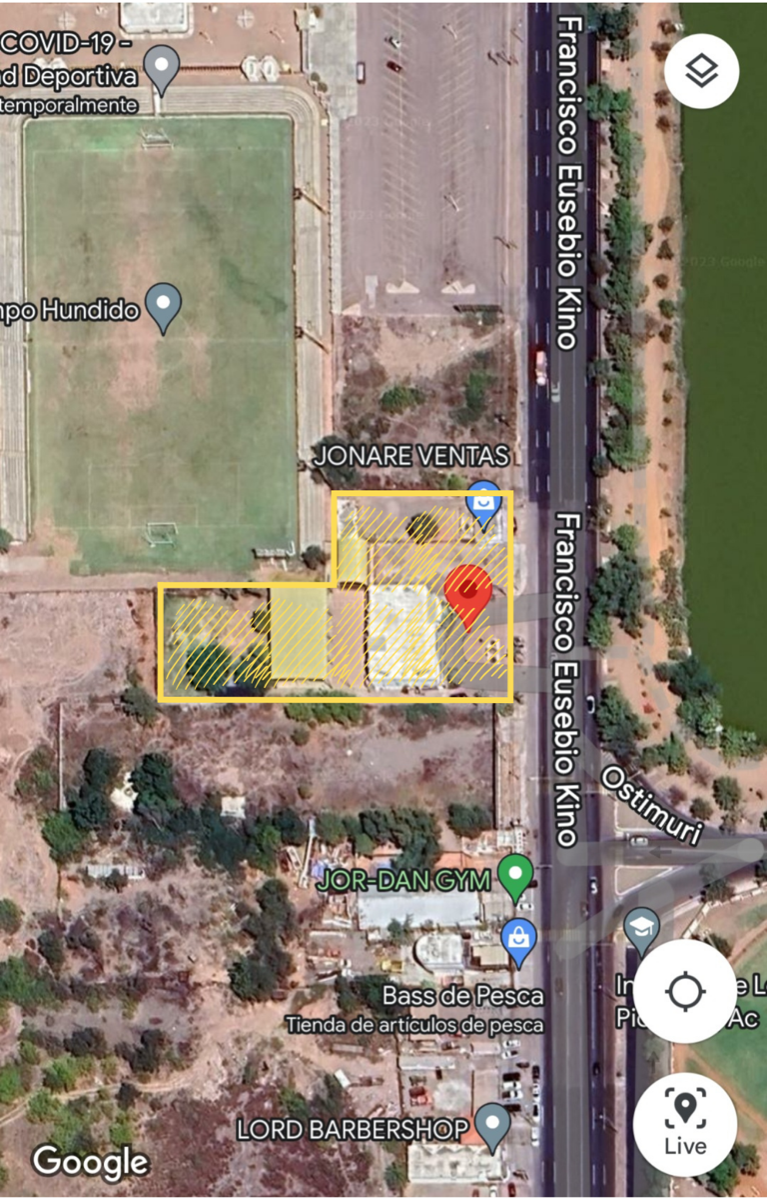
Task: Open the map layers selector
Action: 701,71
